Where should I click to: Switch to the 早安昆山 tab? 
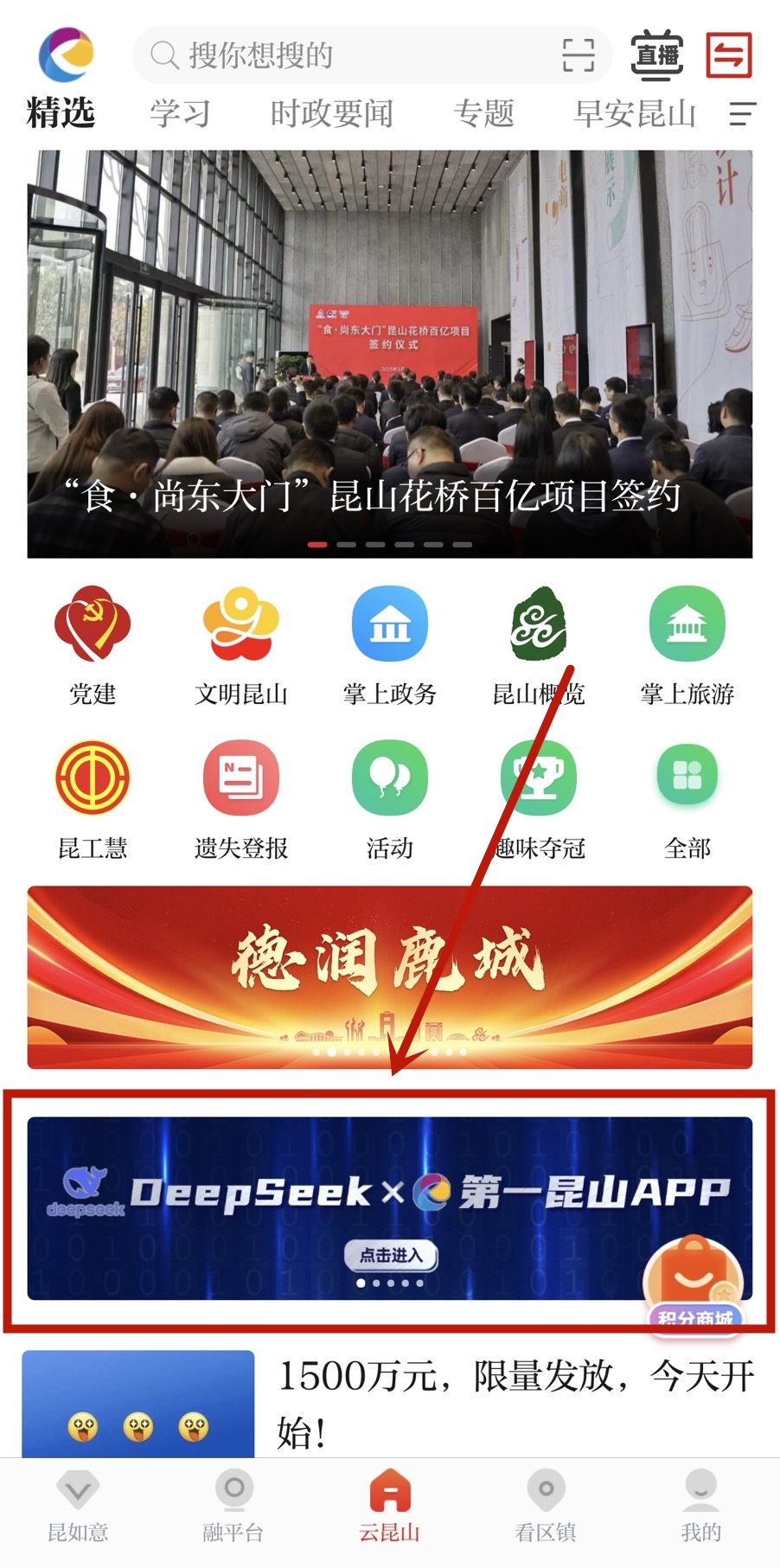click(636, 113)
